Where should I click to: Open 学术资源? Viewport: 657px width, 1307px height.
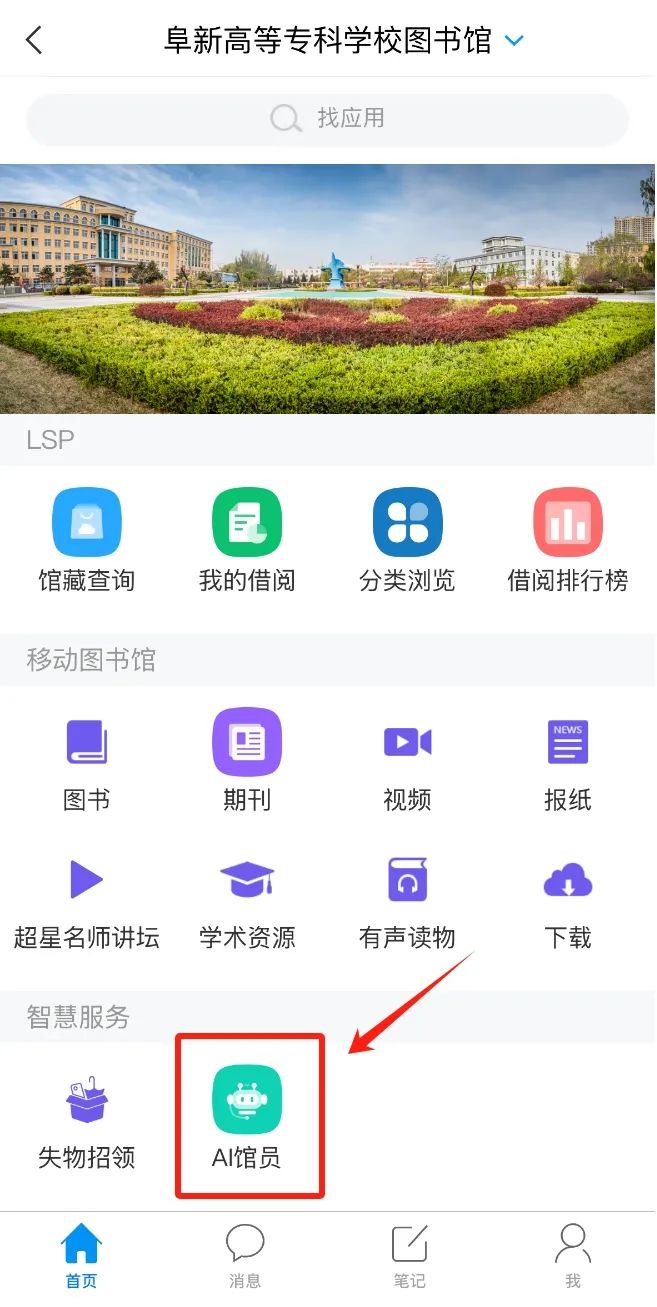click(247, 899)
